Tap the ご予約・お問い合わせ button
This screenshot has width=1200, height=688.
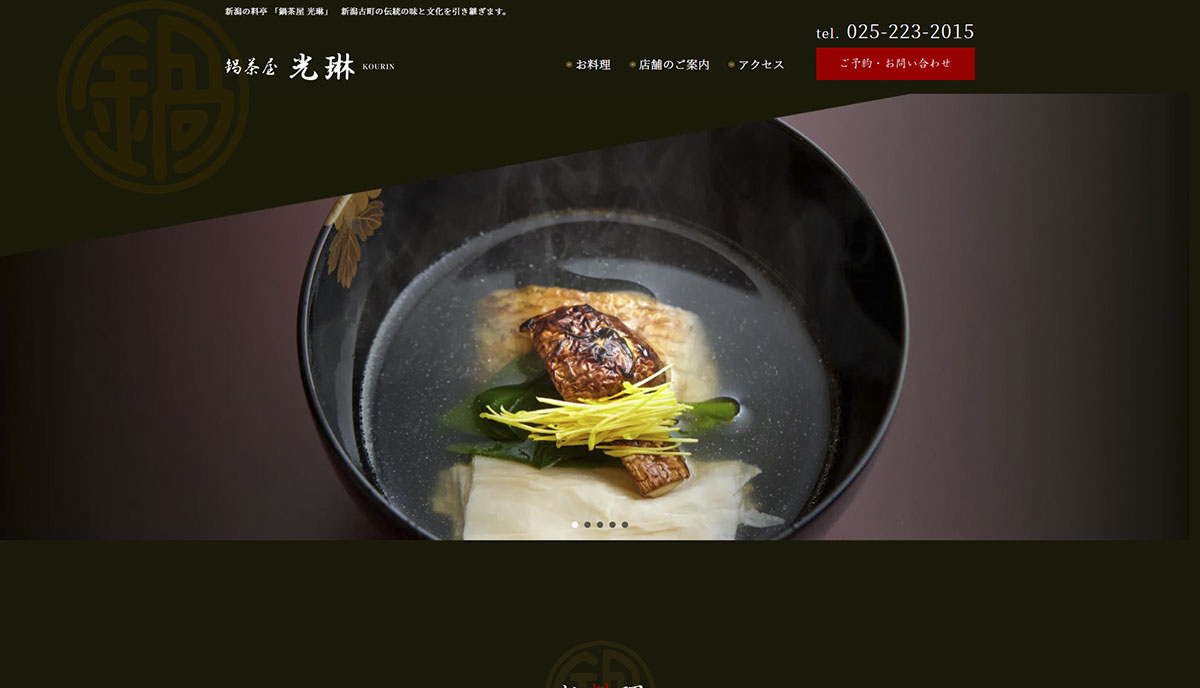coord(895,63)
